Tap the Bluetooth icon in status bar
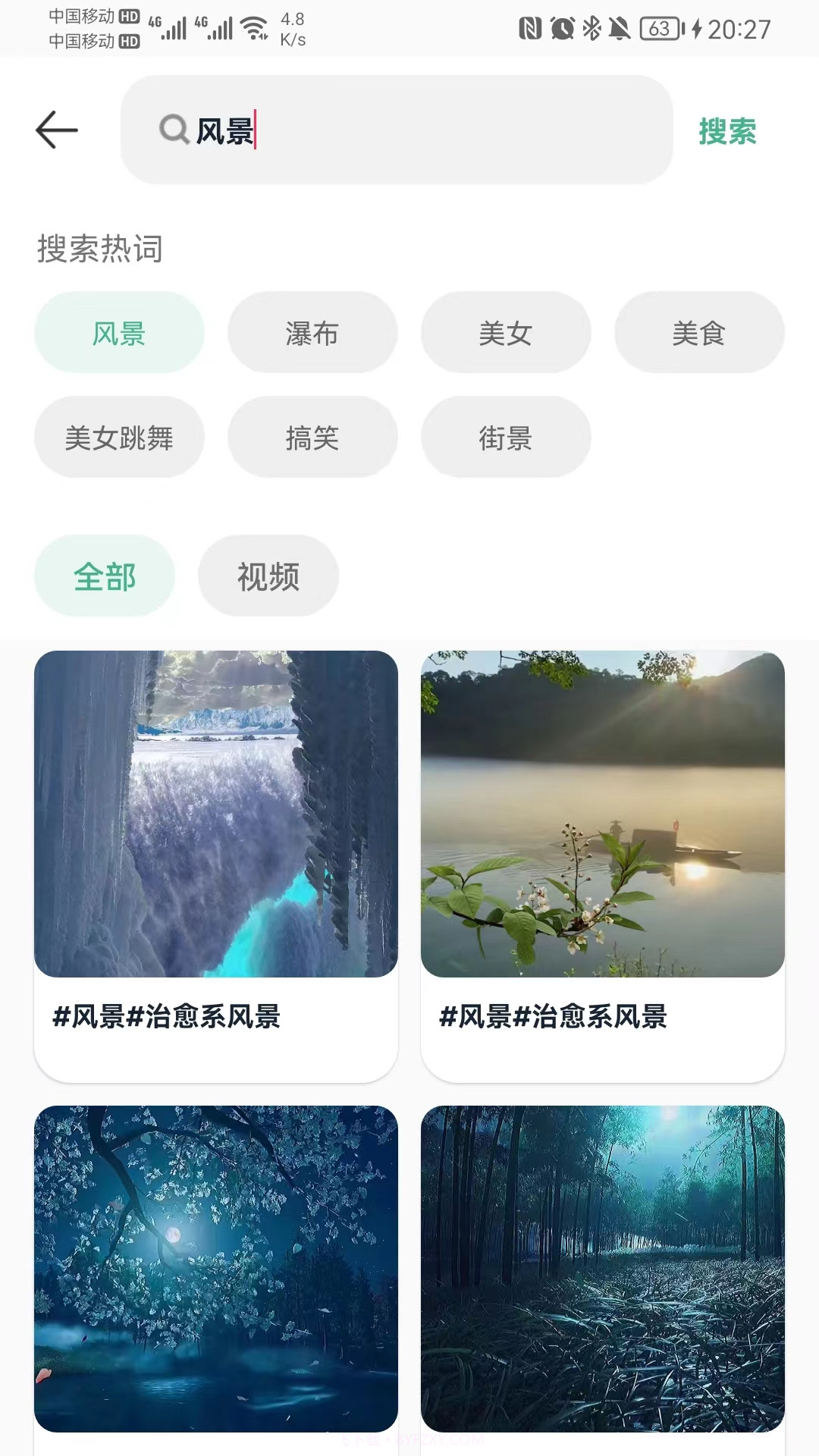Image resolution: width=819 pixels, height=1456 pixels. tap(591, 29)
